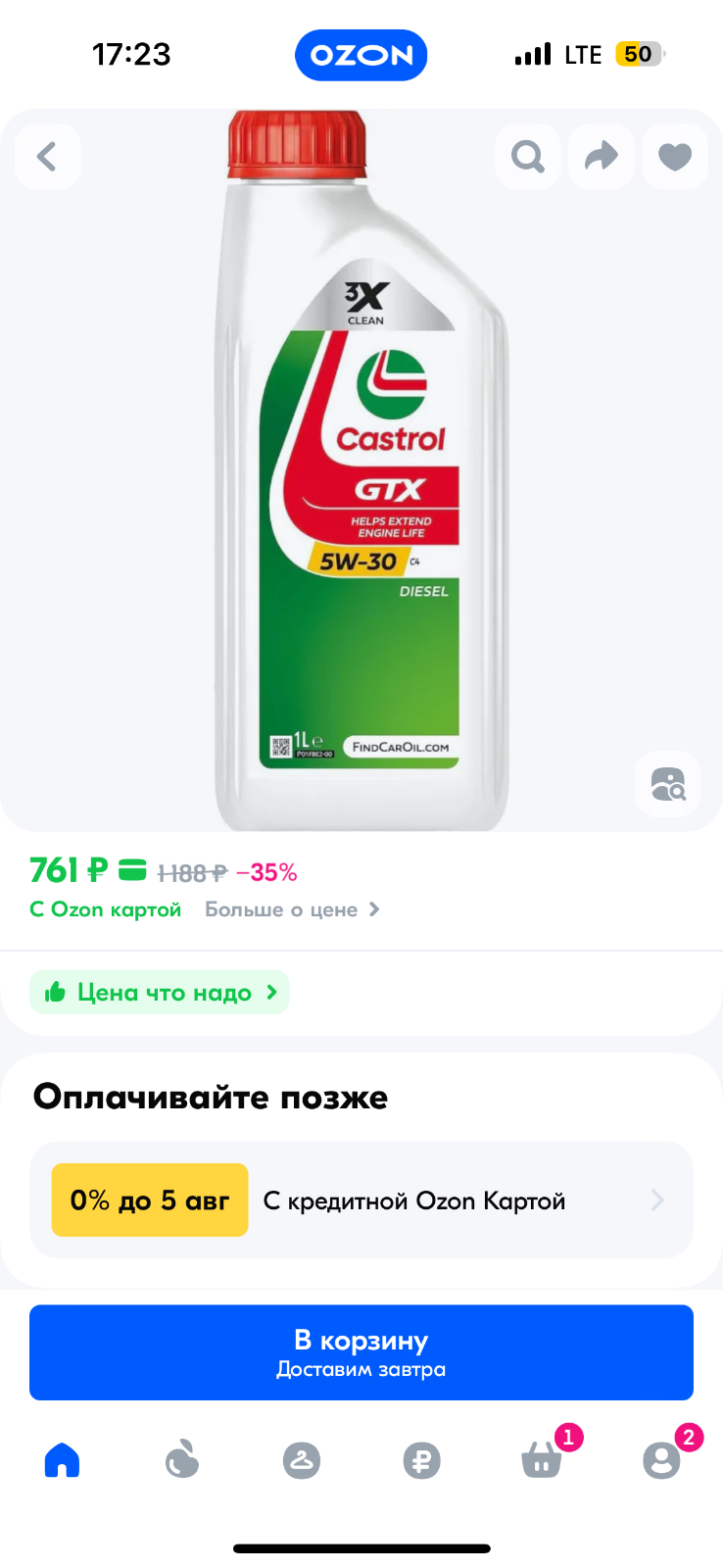723x1568 pixels.
Task: Switch to the Home tab
Action: click(x=62, y=1460)
